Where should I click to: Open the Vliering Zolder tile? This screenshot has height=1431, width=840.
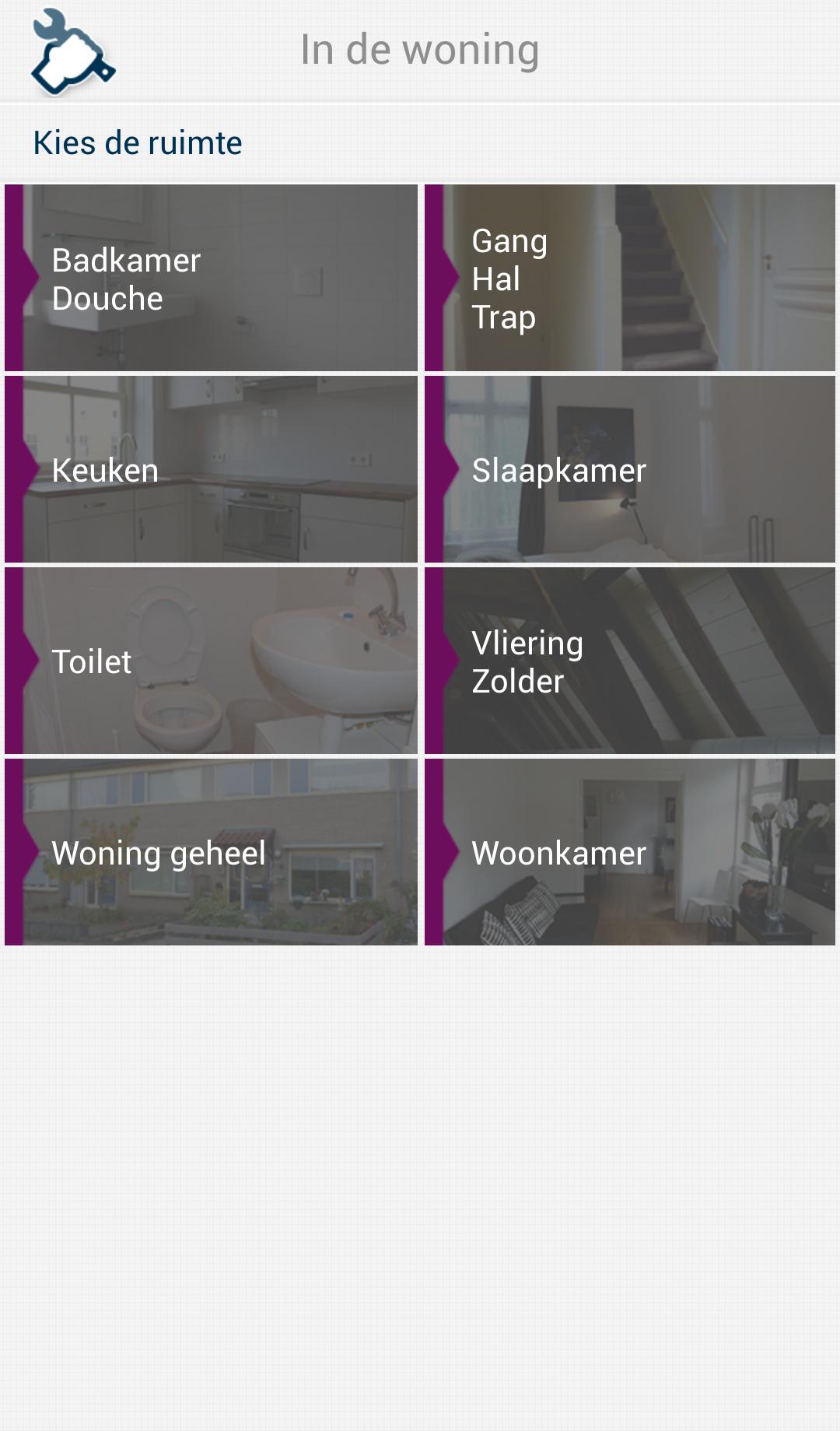(x=630, y=661)
